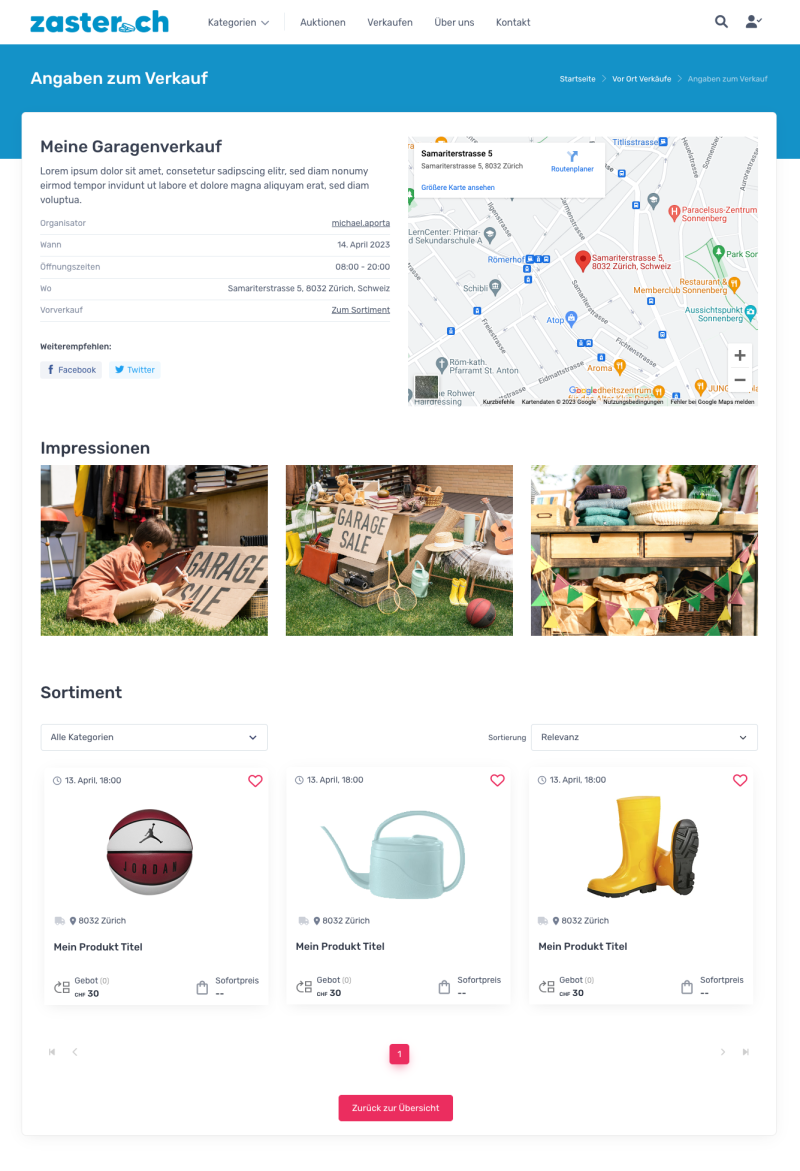Favorite the yellow rubber boots product
Image resolution: width=800 pixels, height=1171 pixels.
(x=740, y=781)
